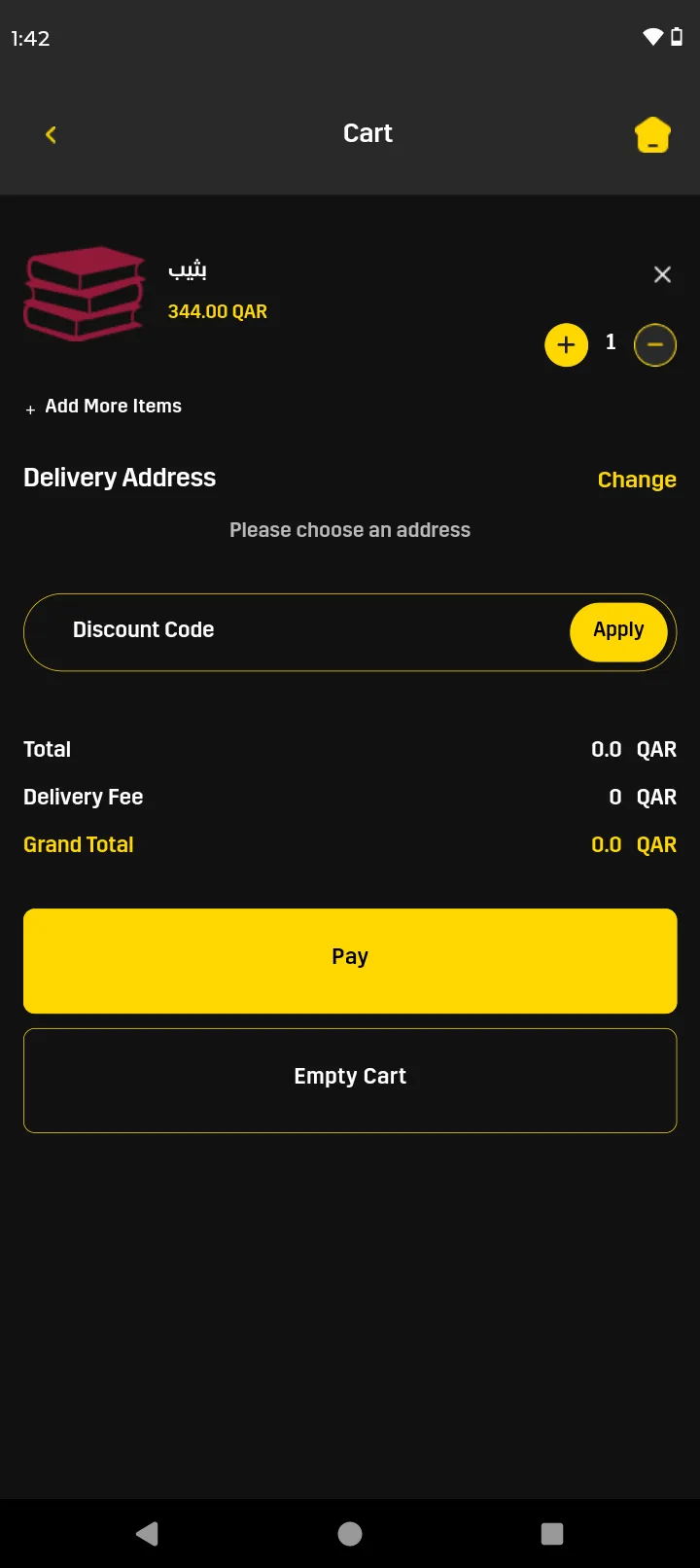Apply the discount code
700x1568 pixels.
[x=618, y=631]
